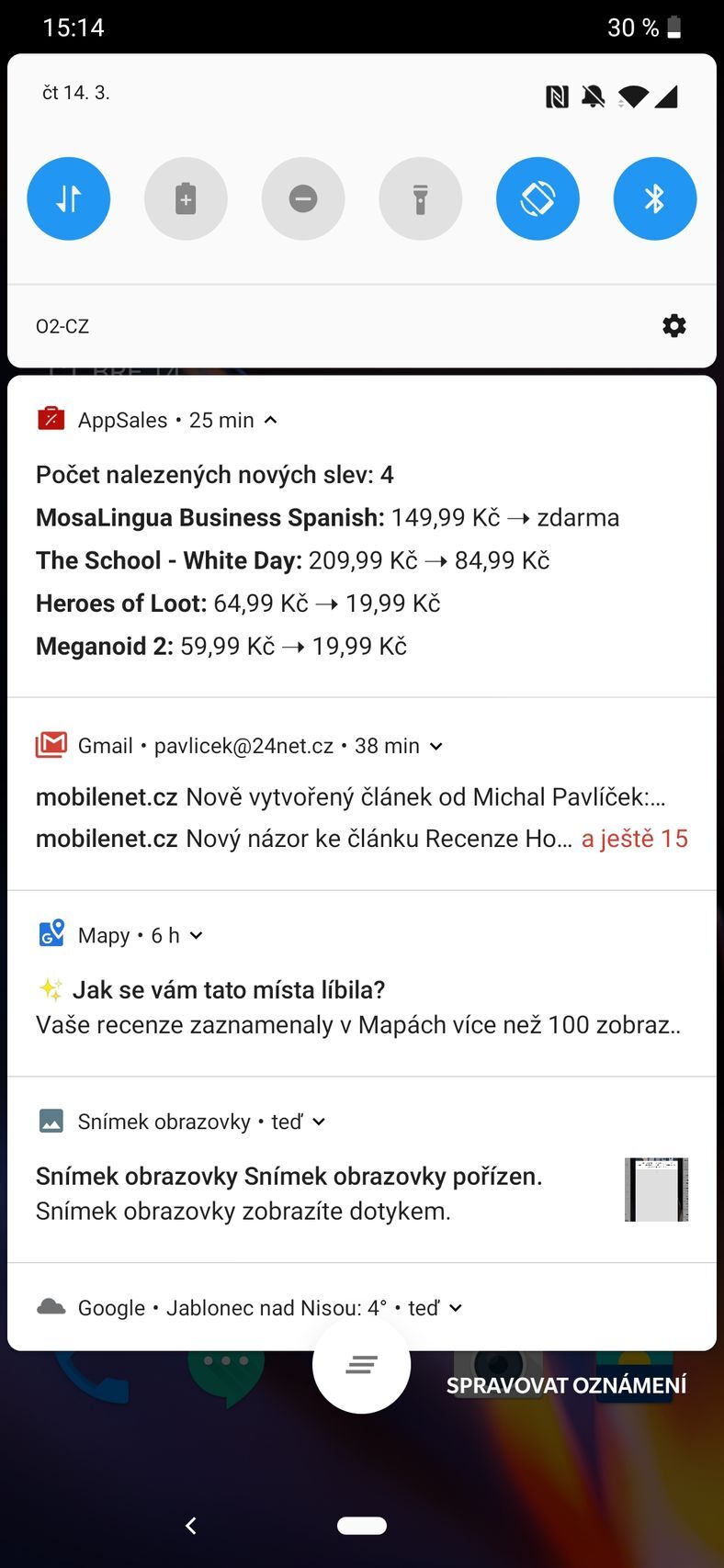This screenshot has width=724, height=1568.
Task: Expand the Gmail notification
Action: pyautogui.click(x=436, y=746)
